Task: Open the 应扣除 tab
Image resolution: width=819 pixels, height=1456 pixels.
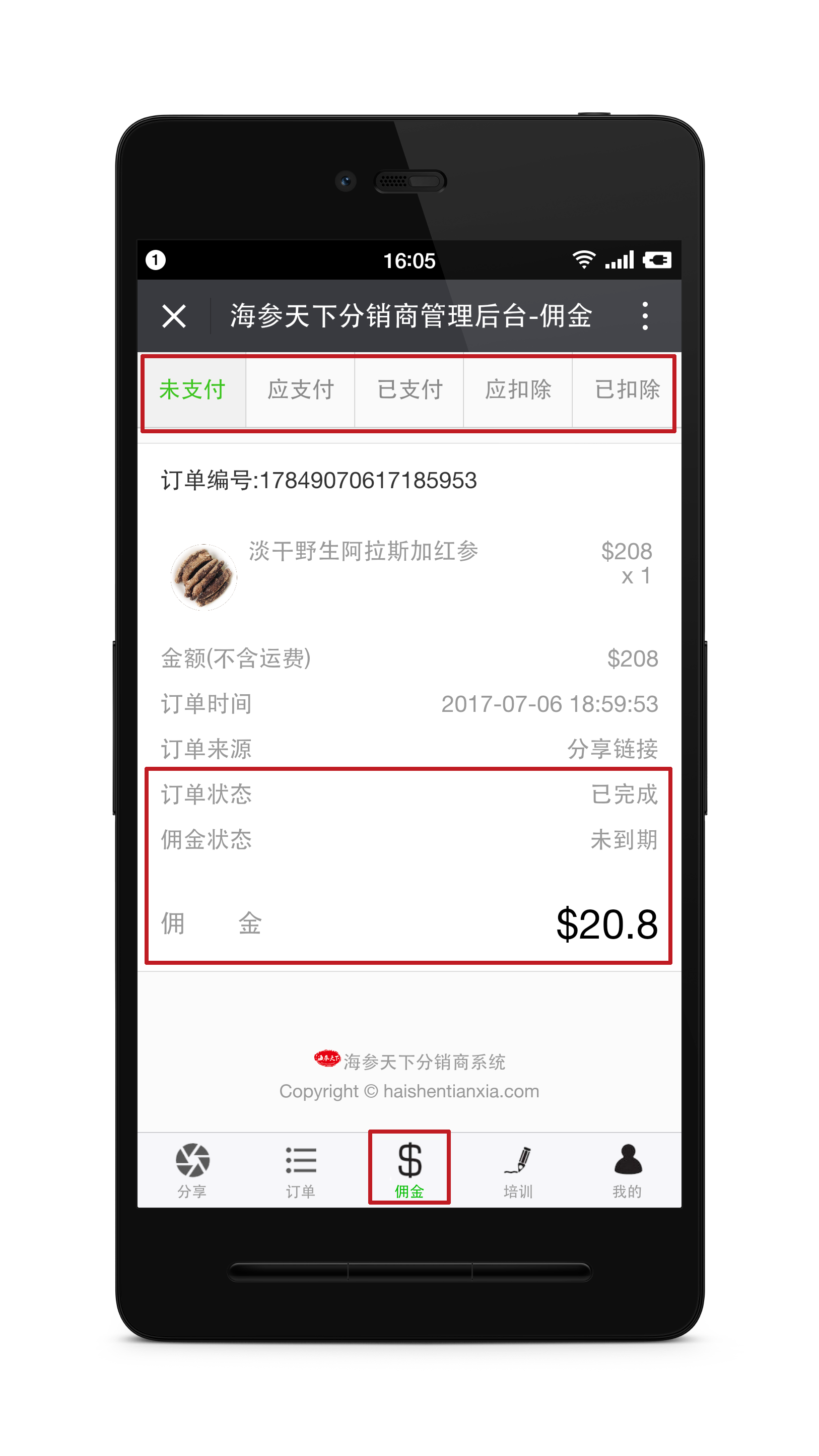Action: (518, 390)
